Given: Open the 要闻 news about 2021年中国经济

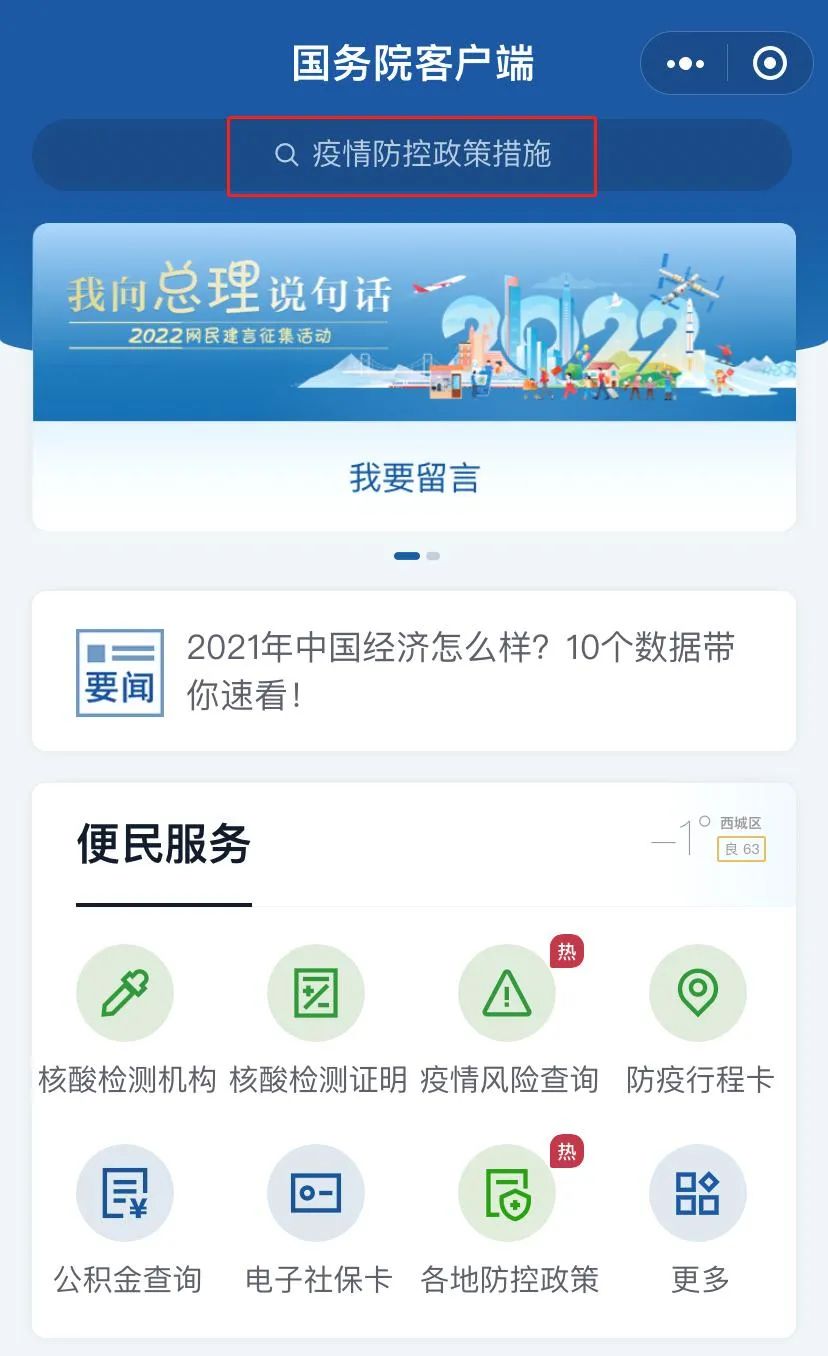Looking at the screenshot, I should (x=414, y=670).
